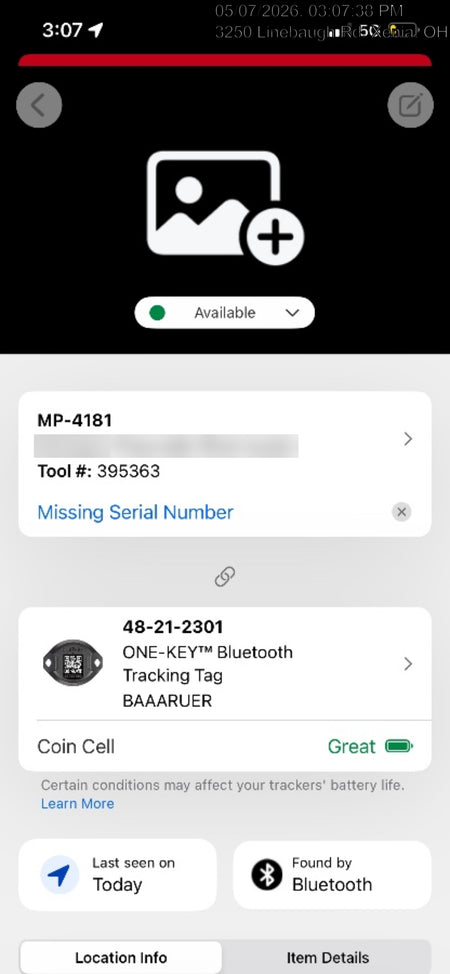Image resolution: width=450 pixels, height=974 pixels.
Task: Select the Location Info tab
Action: 121,957
